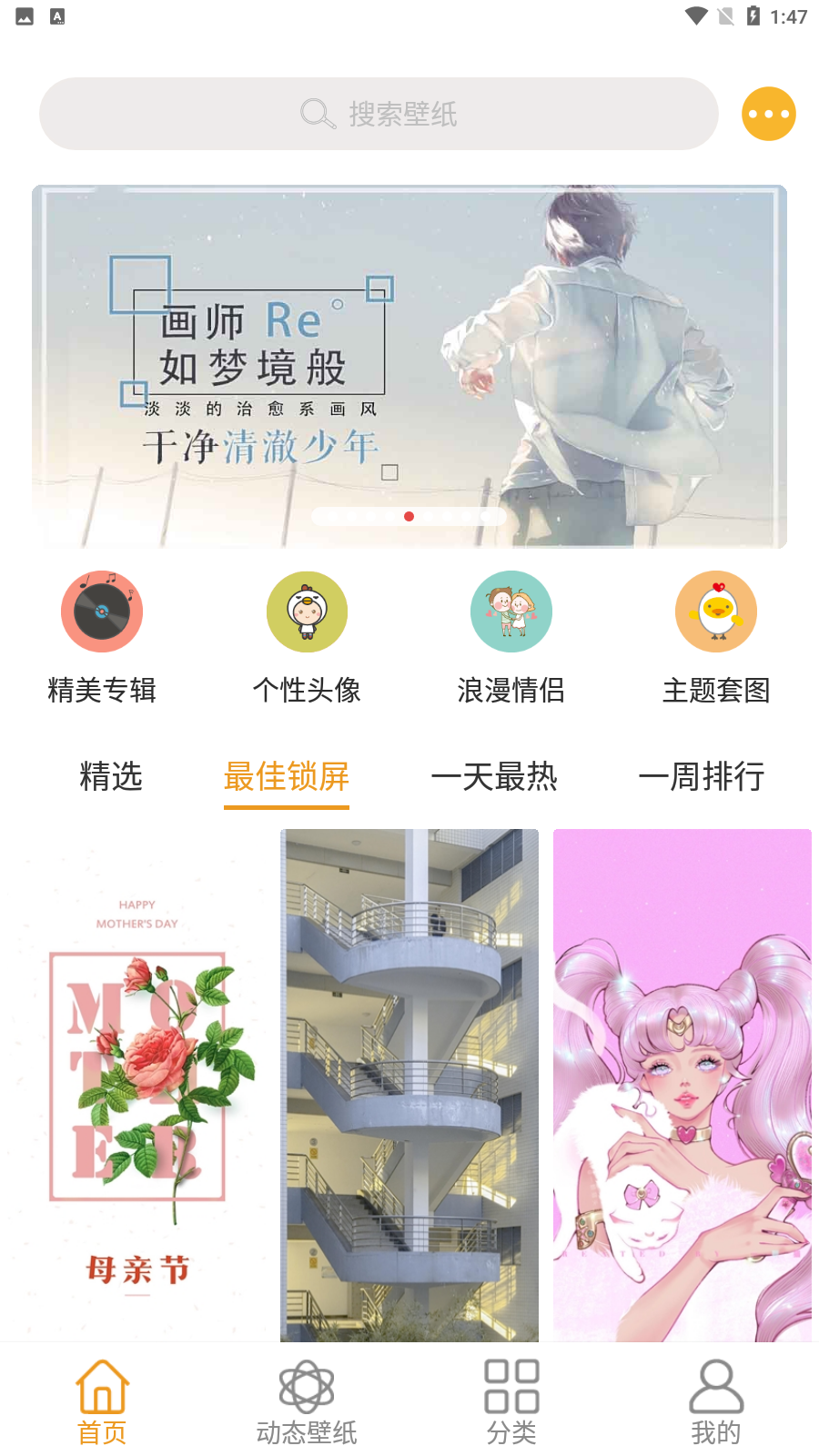Select the 主题套图 theme set icon
The image size is (819, 1456).
pos(716,612)
